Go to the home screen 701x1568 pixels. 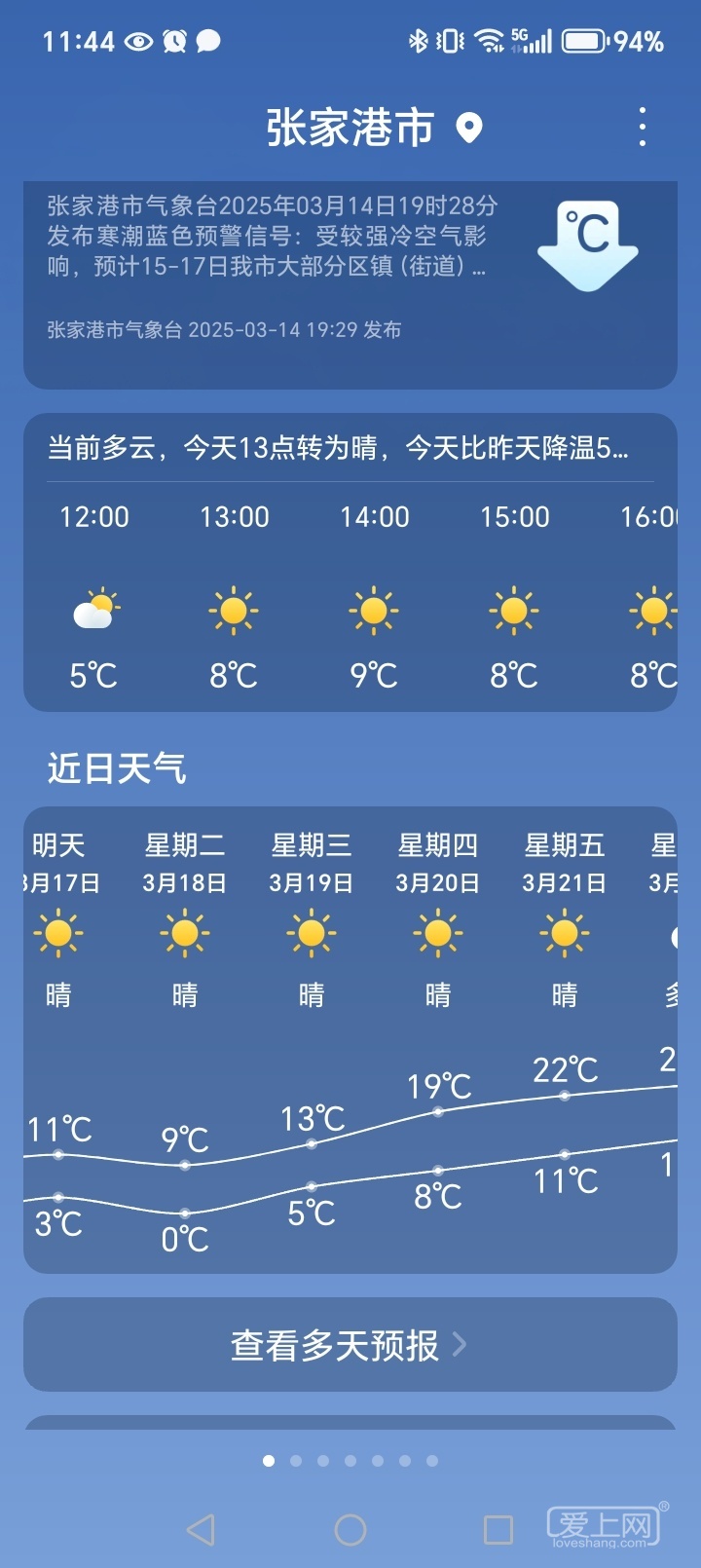pyautogui.click(x=350, y=1530)
